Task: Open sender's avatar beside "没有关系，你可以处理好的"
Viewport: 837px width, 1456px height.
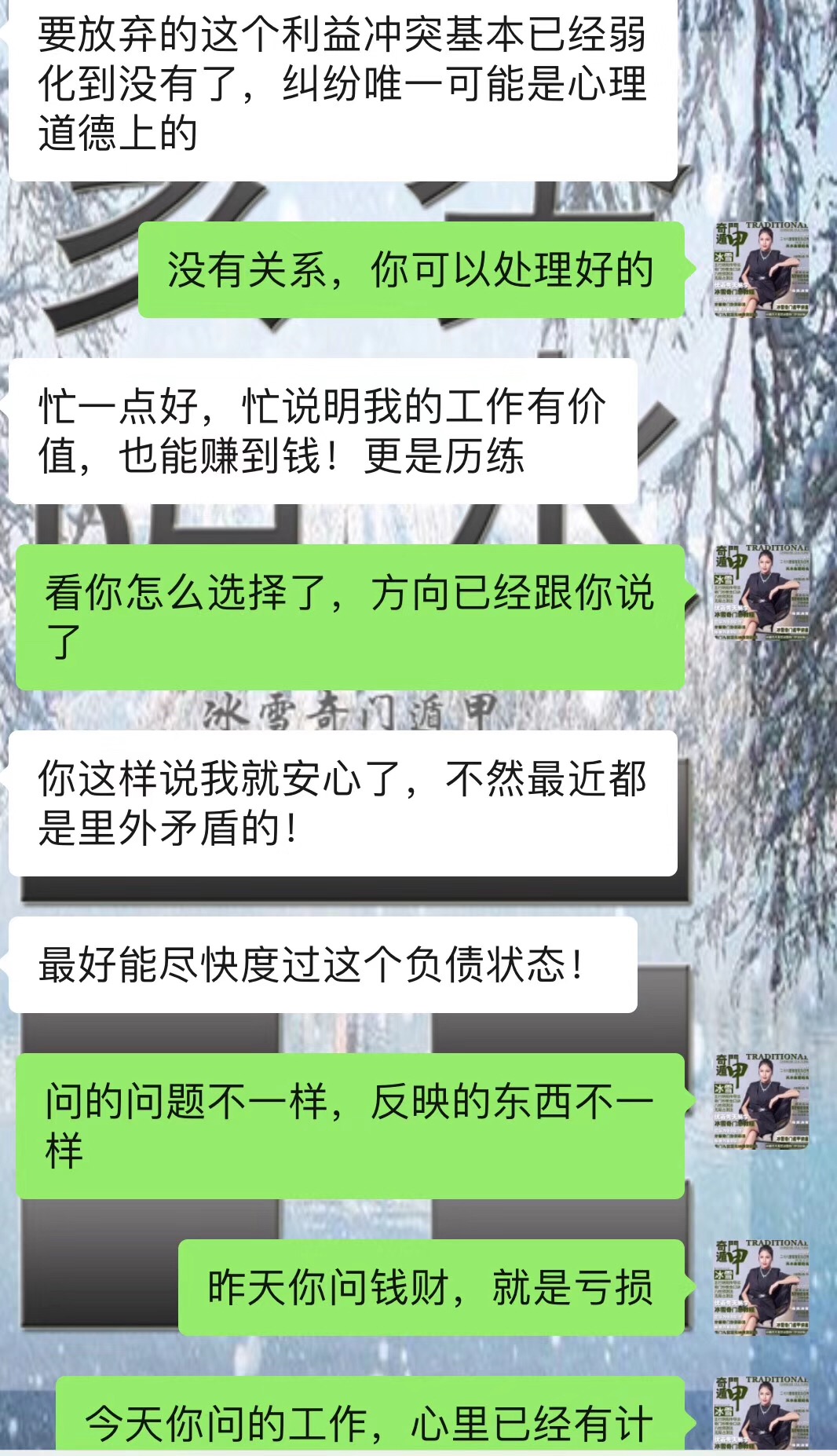Action: click(761, 269)
